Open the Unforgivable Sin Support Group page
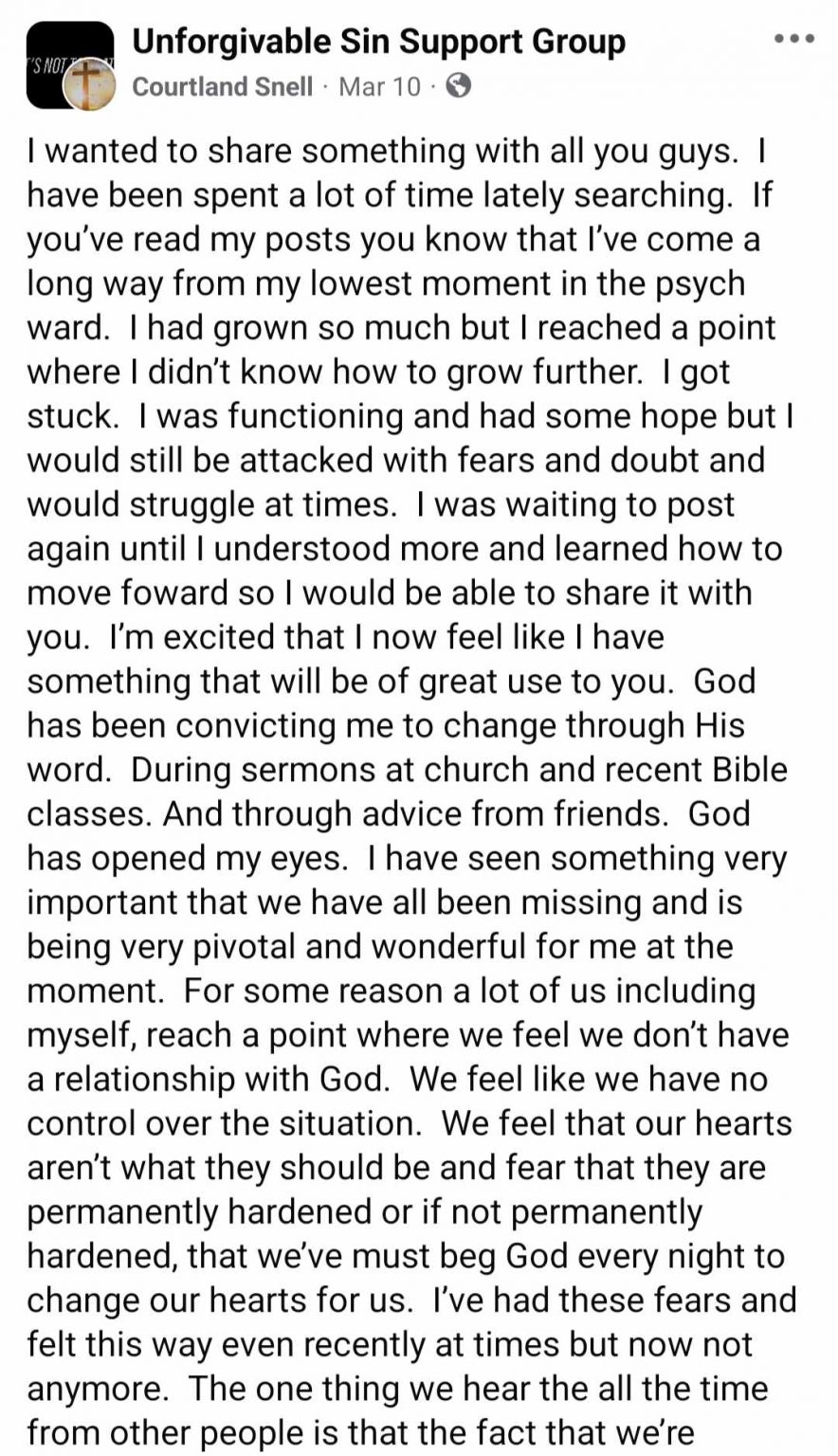Viewport: 838px width, 1456px height. (x=378, y=42)
